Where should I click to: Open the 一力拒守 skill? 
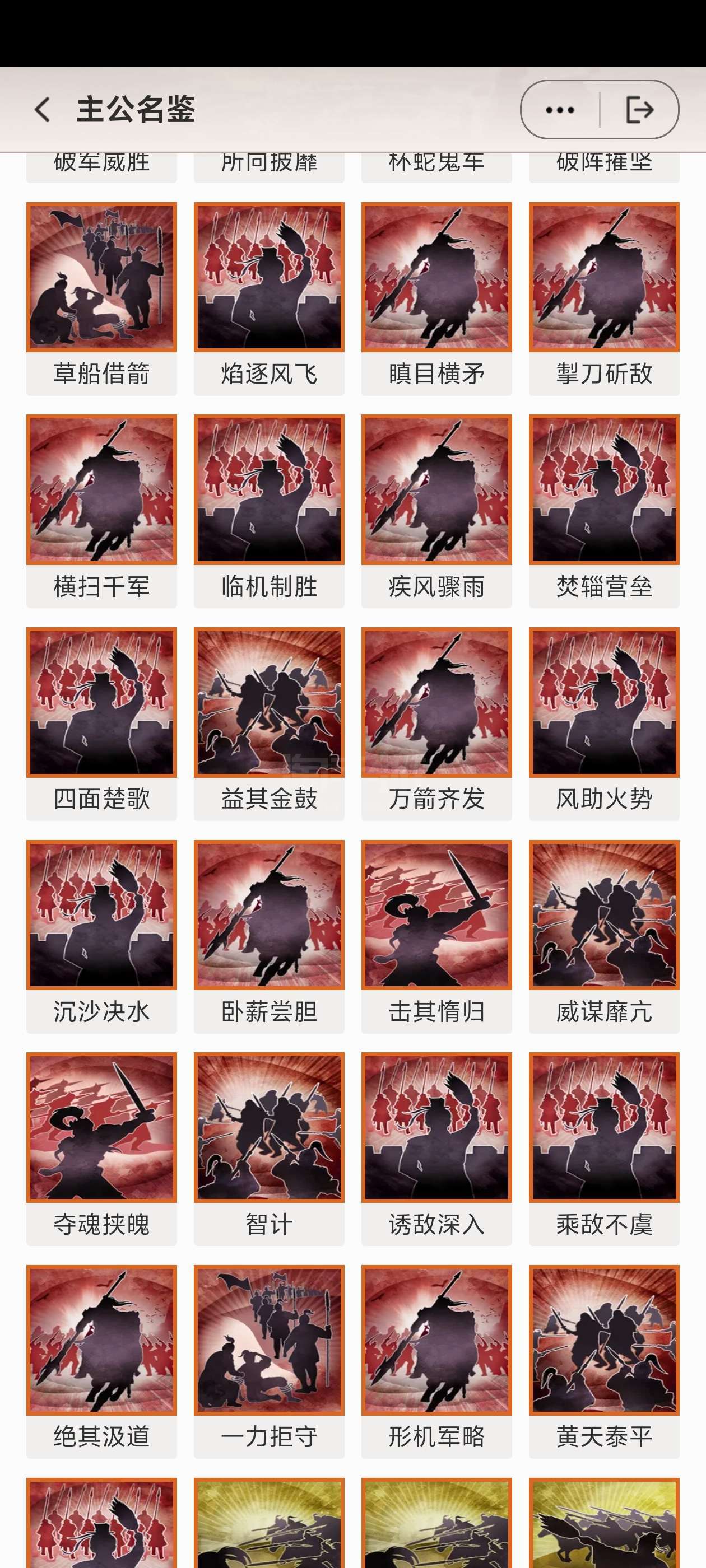coord(268,1362)
